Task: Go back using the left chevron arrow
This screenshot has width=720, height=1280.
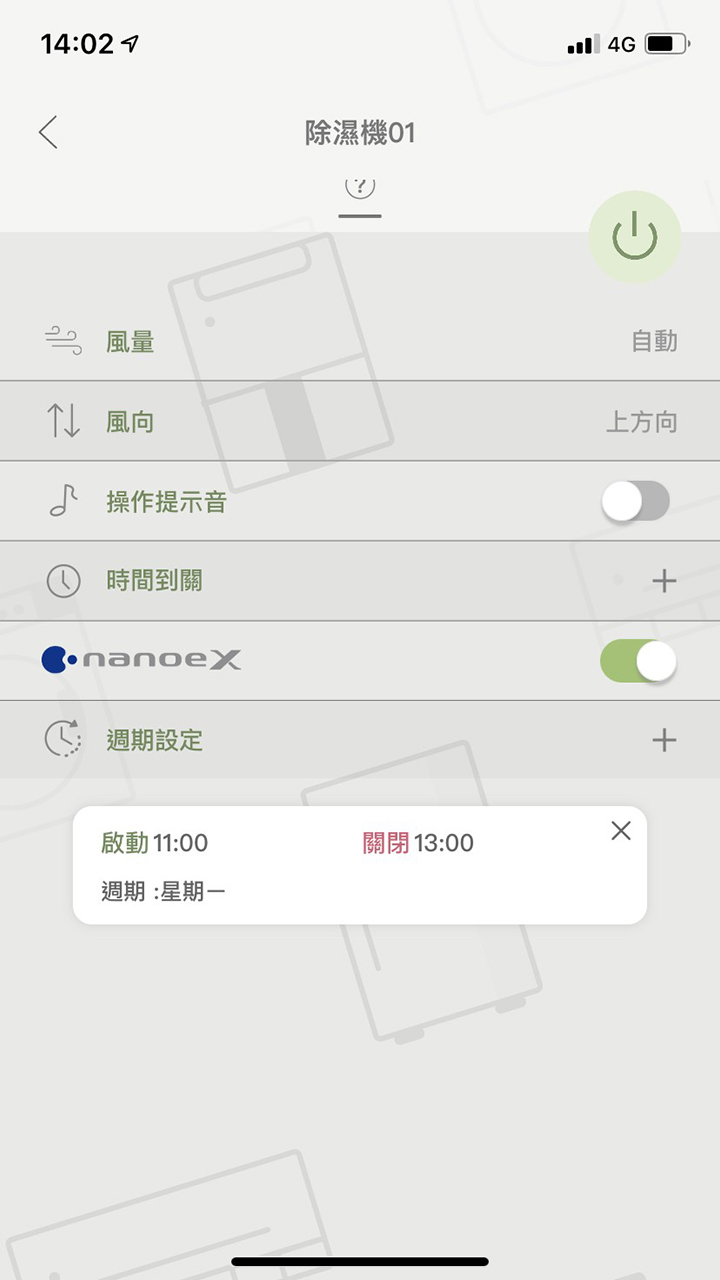Action: coord(48,131)
